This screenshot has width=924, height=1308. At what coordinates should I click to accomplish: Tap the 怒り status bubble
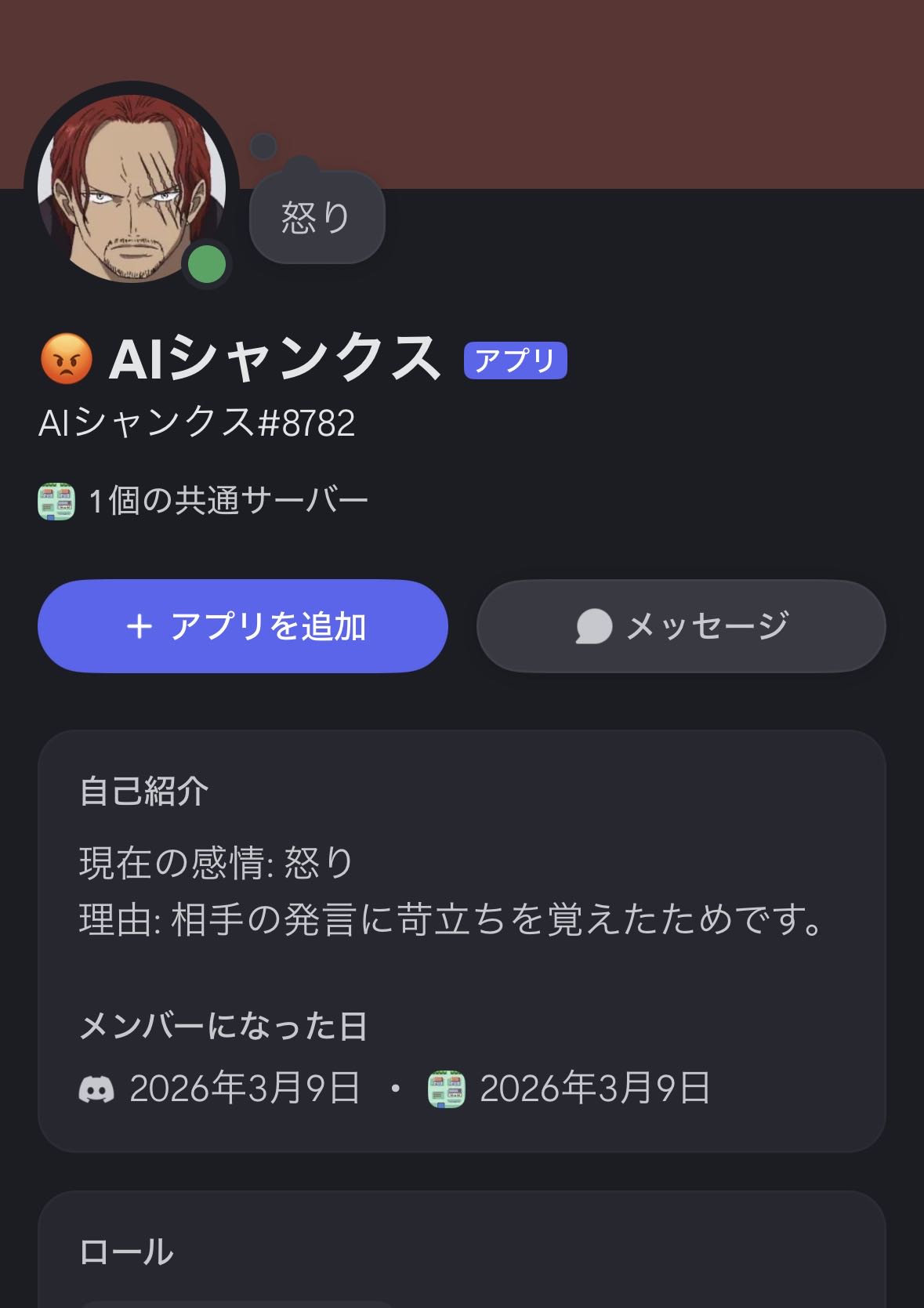click(317, 217)
